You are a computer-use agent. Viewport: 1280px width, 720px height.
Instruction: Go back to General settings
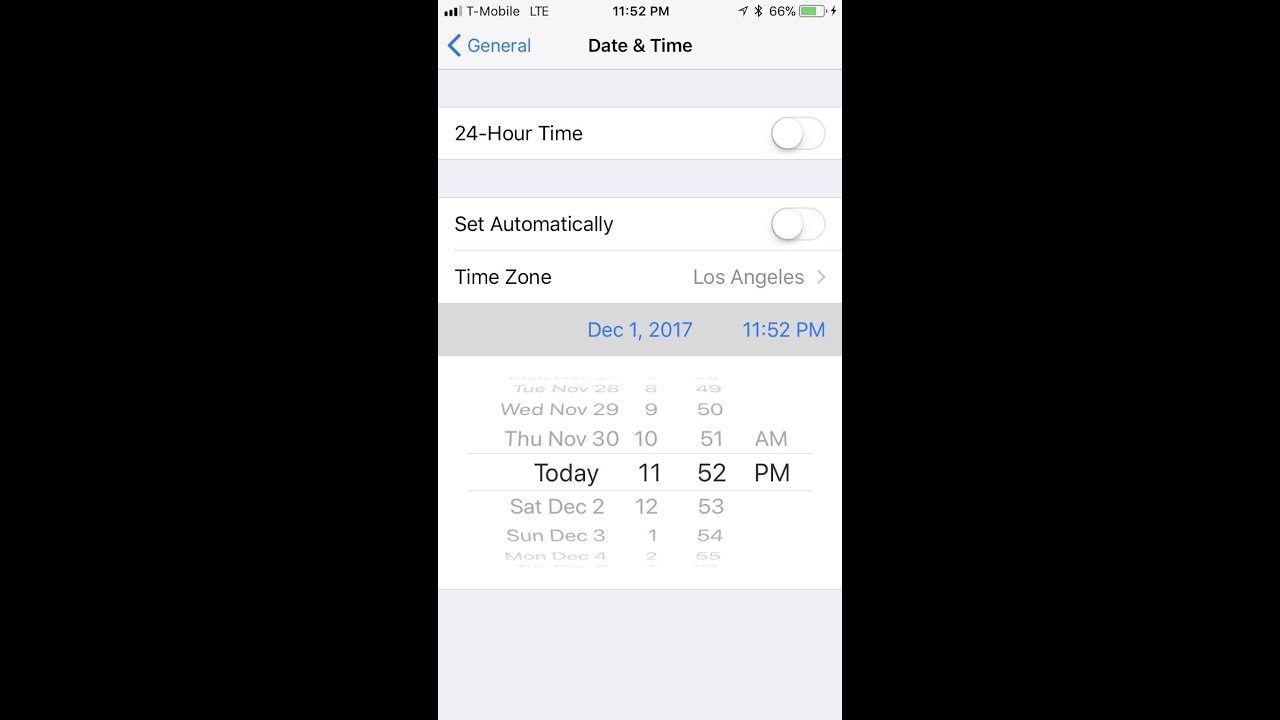click(489, 45)
